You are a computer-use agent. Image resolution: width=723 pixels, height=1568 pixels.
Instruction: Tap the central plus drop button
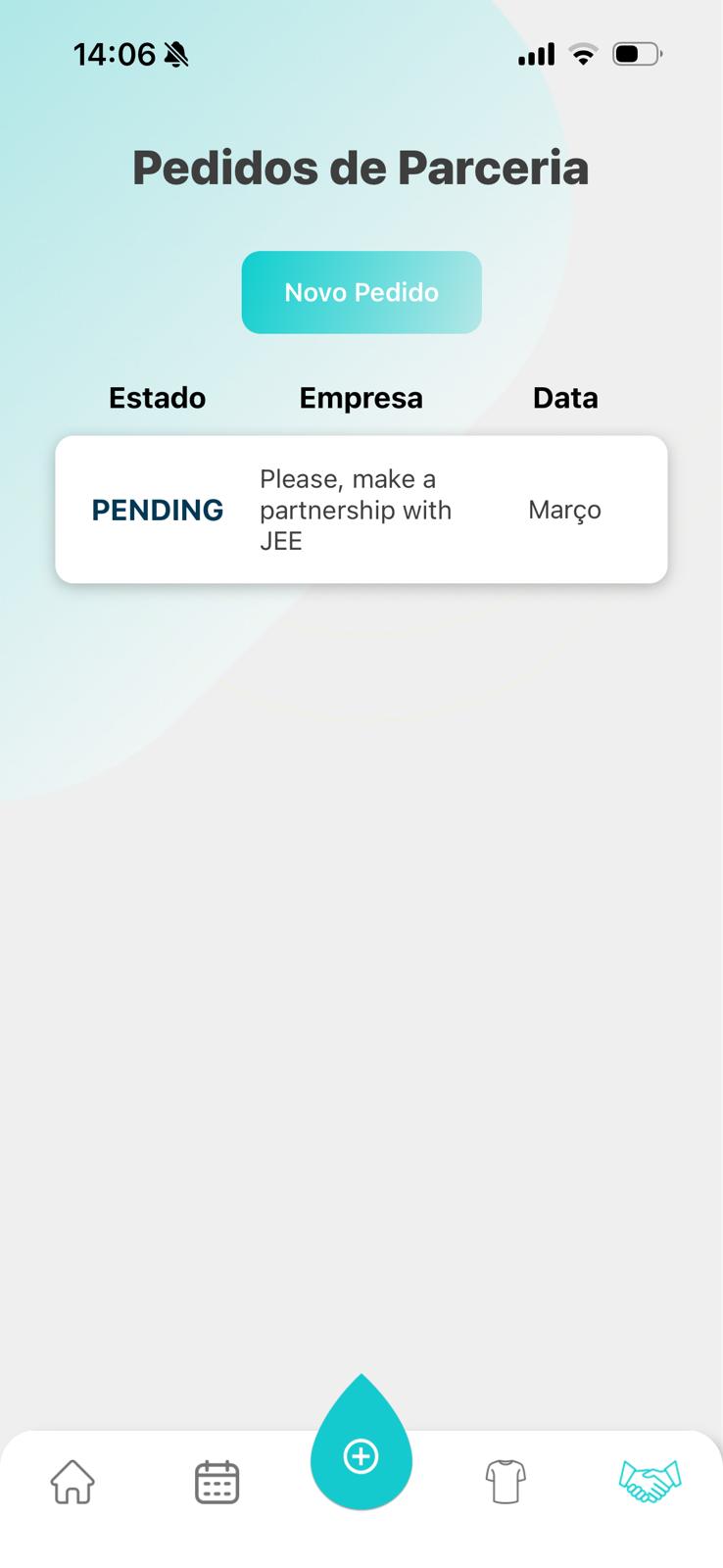361,1455
